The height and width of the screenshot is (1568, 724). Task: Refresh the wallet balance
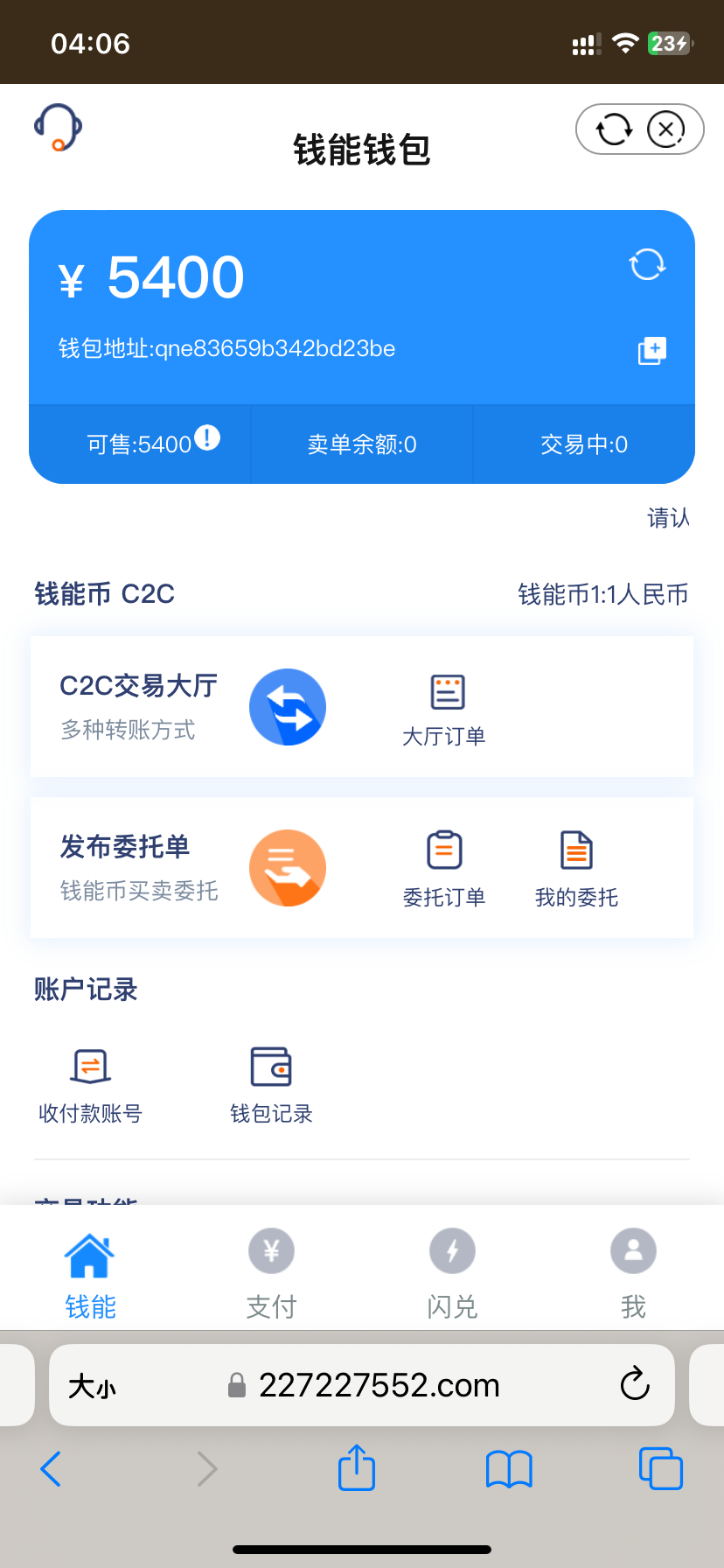pos(647,264)
